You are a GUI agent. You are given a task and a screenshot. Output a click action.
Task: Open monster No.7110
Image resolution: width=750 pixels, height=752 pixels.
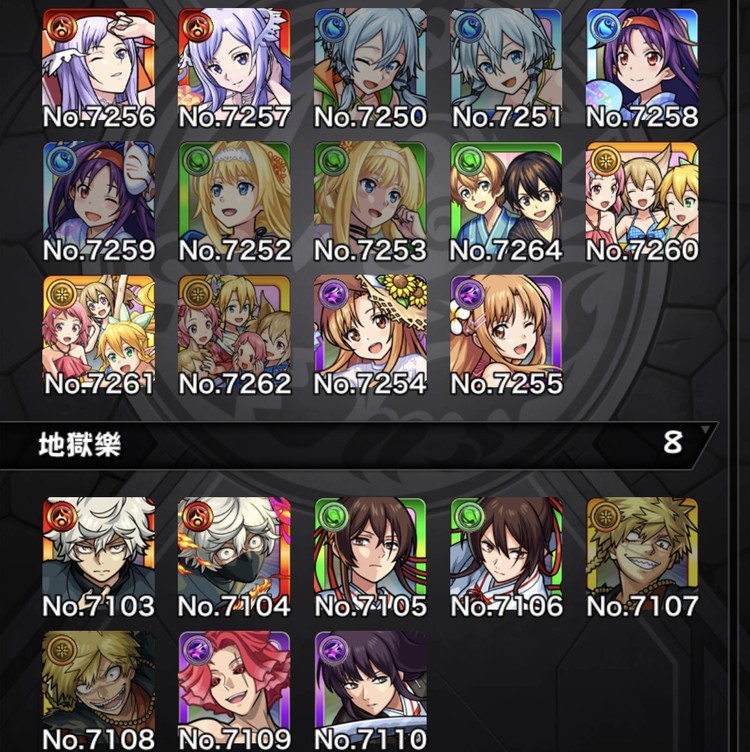370,688
